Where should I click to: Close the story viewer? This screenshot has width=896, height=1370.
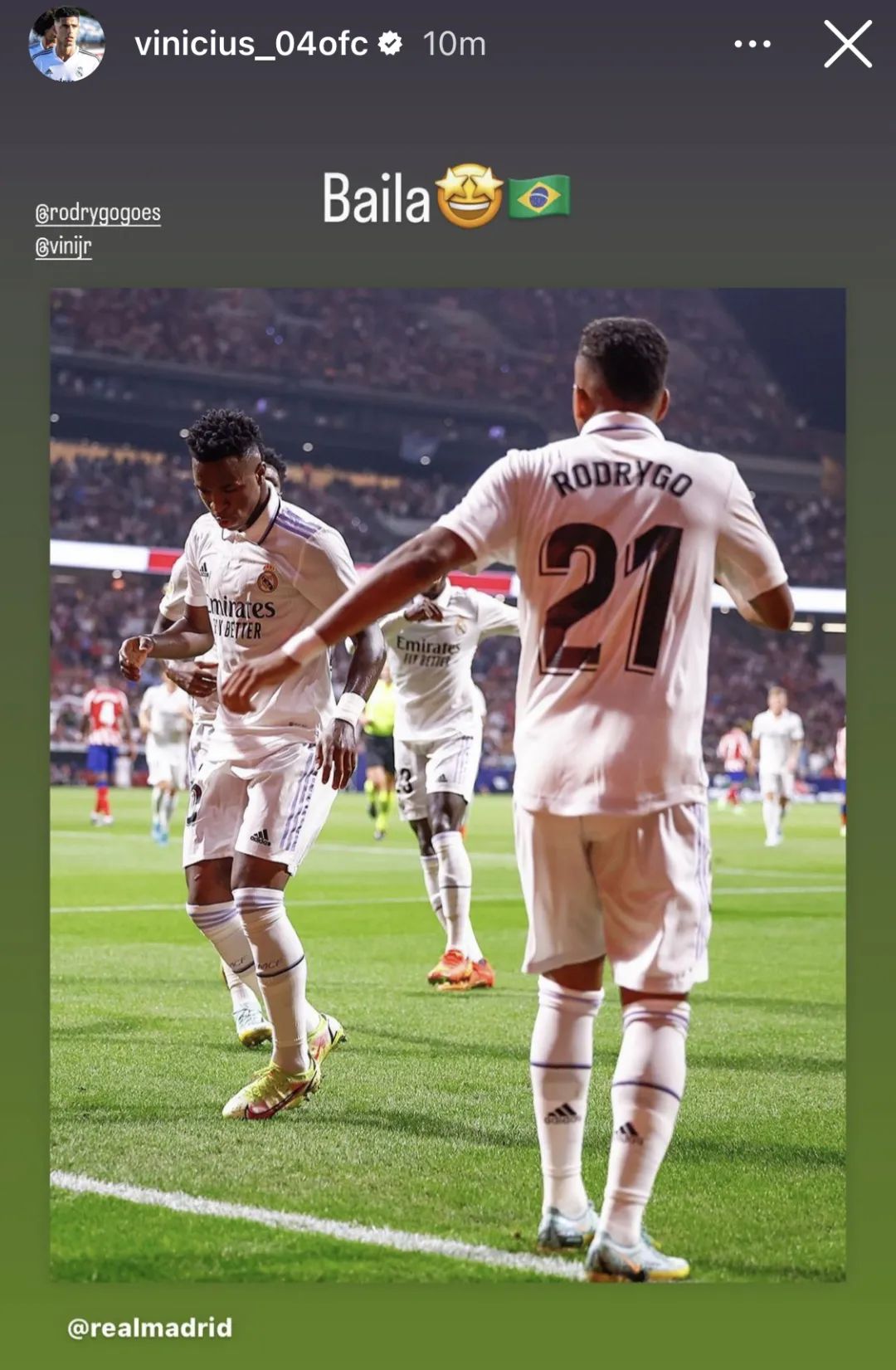click(x=847, y=44)
